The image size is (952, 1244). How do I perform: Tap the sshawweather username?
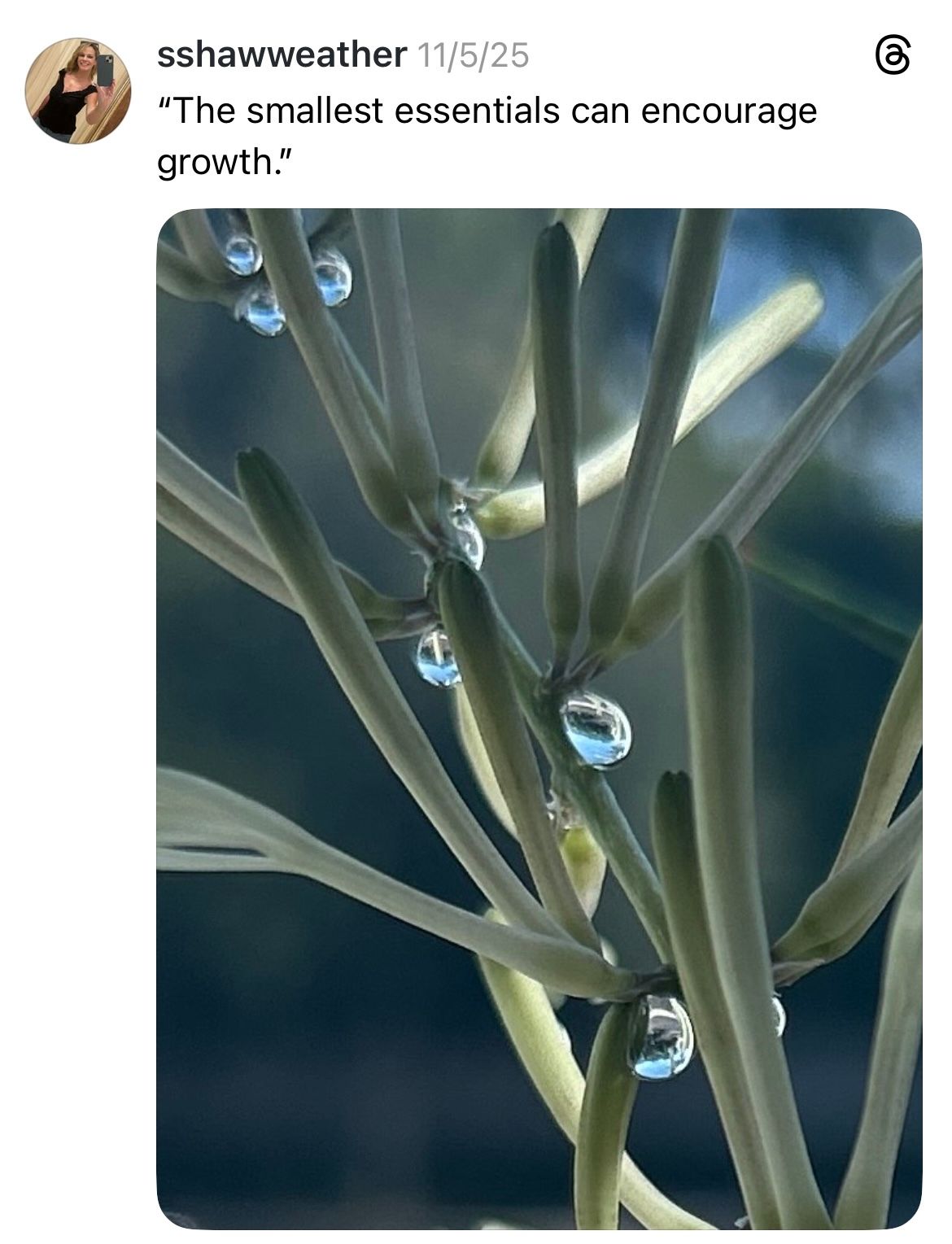click(x=281, y=55)
